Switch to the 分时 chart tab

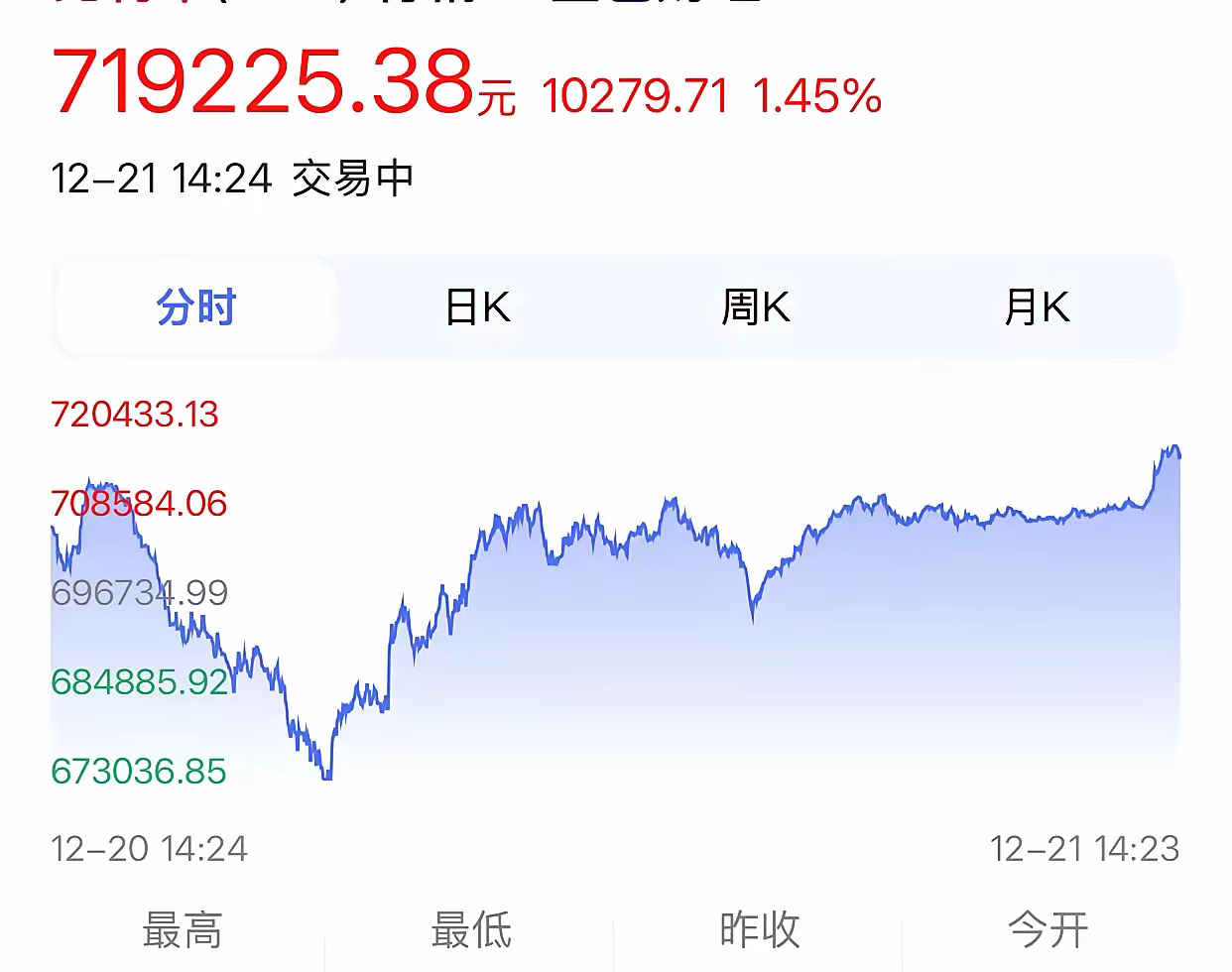(x=196, y=307)
